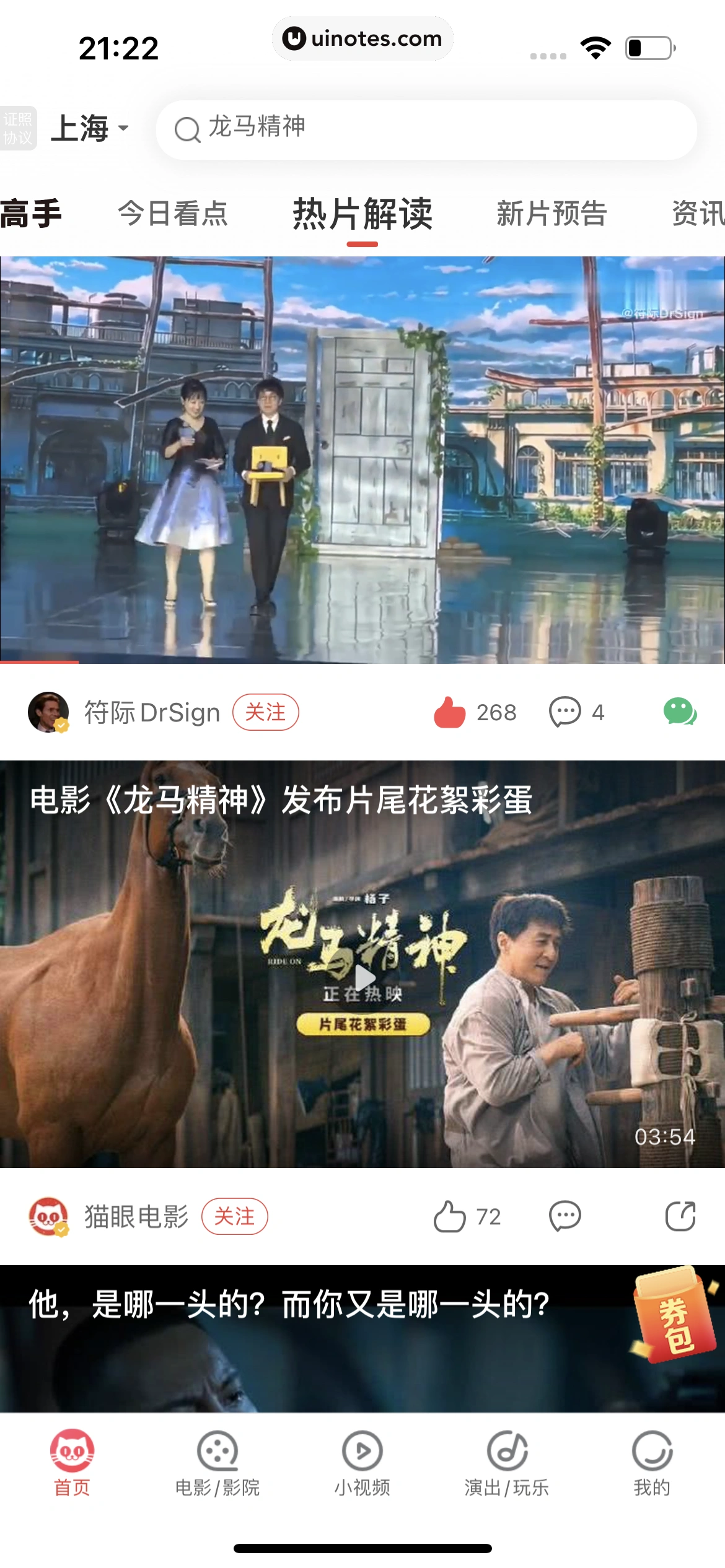Switch to the 新片预告 tab
The width and height of the screenshot is (725, 1568).
[x=551, y=213]
